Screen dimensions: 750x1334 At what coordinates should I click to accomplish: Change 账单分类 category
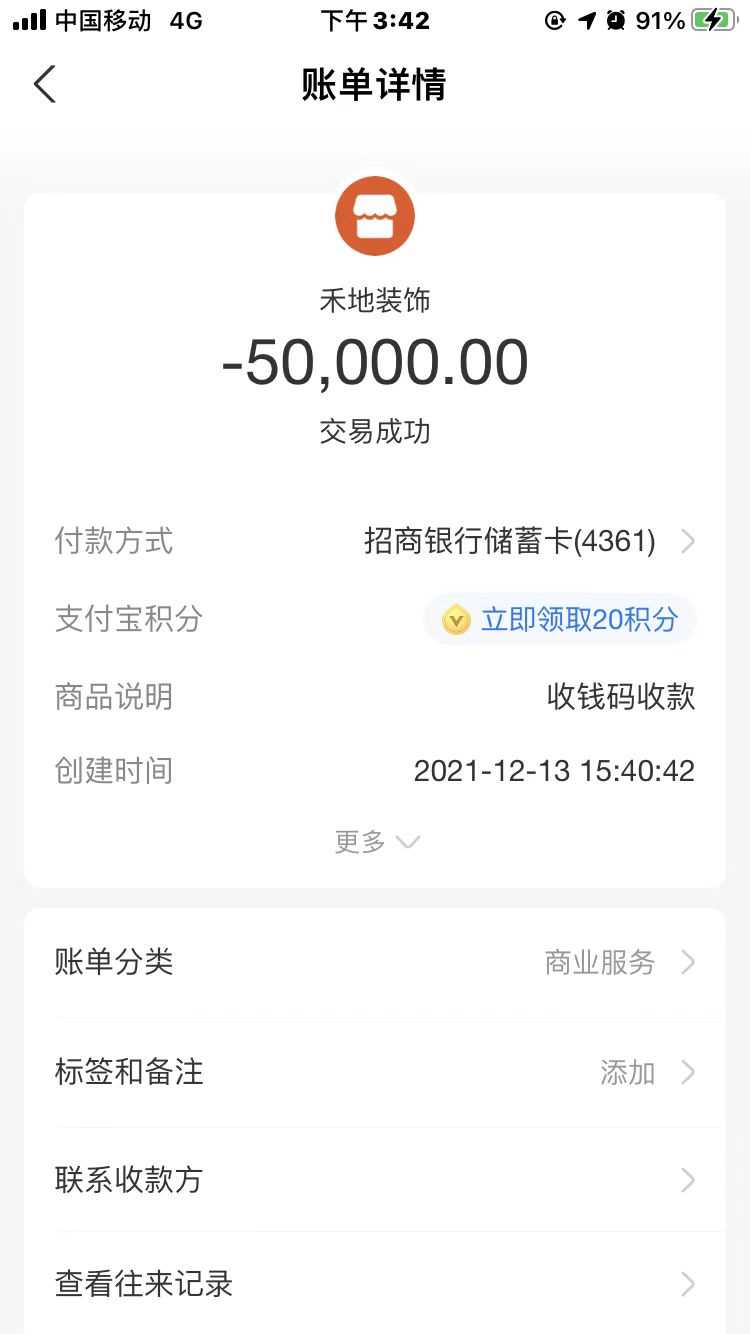[375, 963]
